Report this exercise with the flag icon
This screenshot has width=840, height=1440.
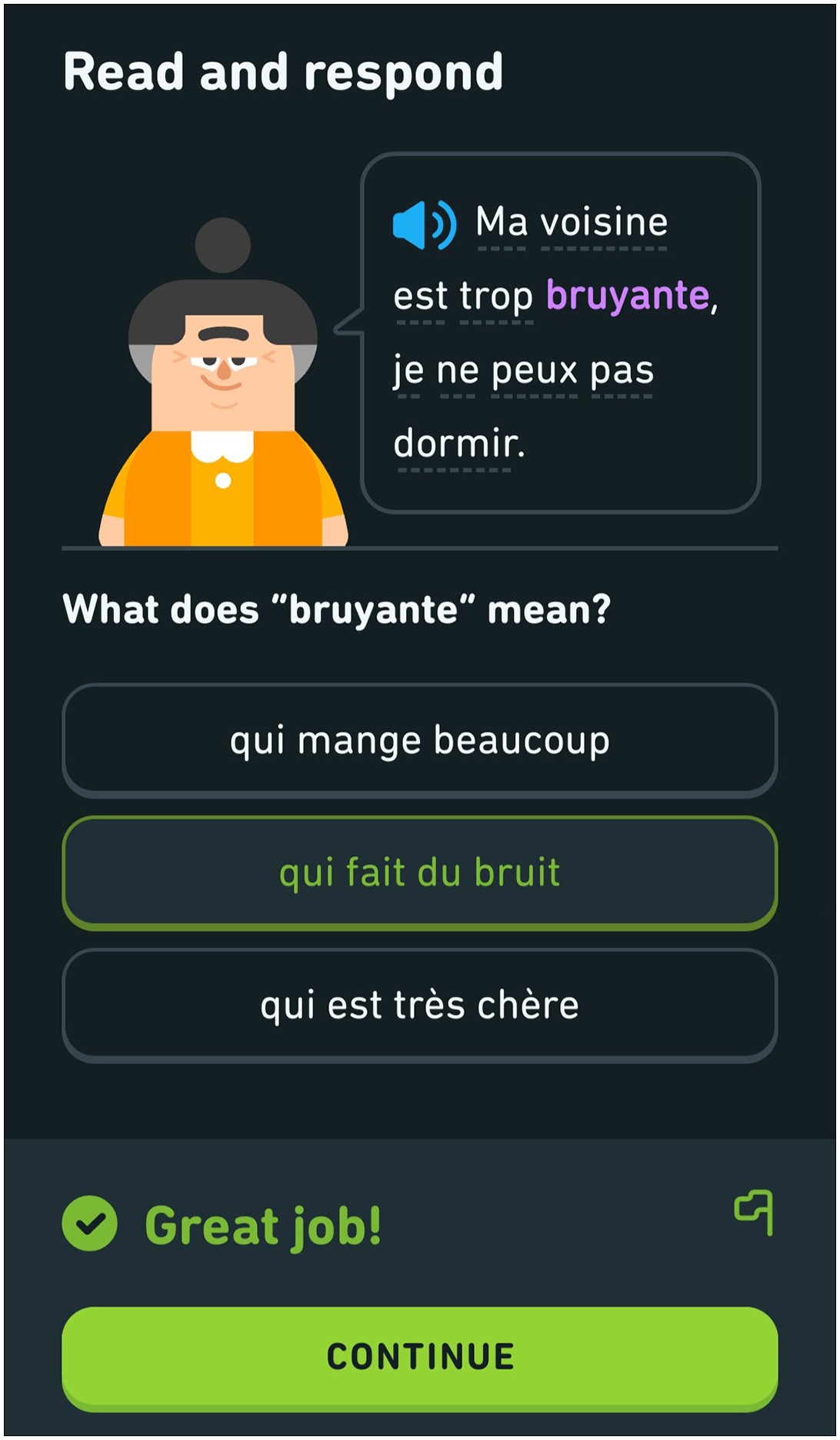(754, 1212)
